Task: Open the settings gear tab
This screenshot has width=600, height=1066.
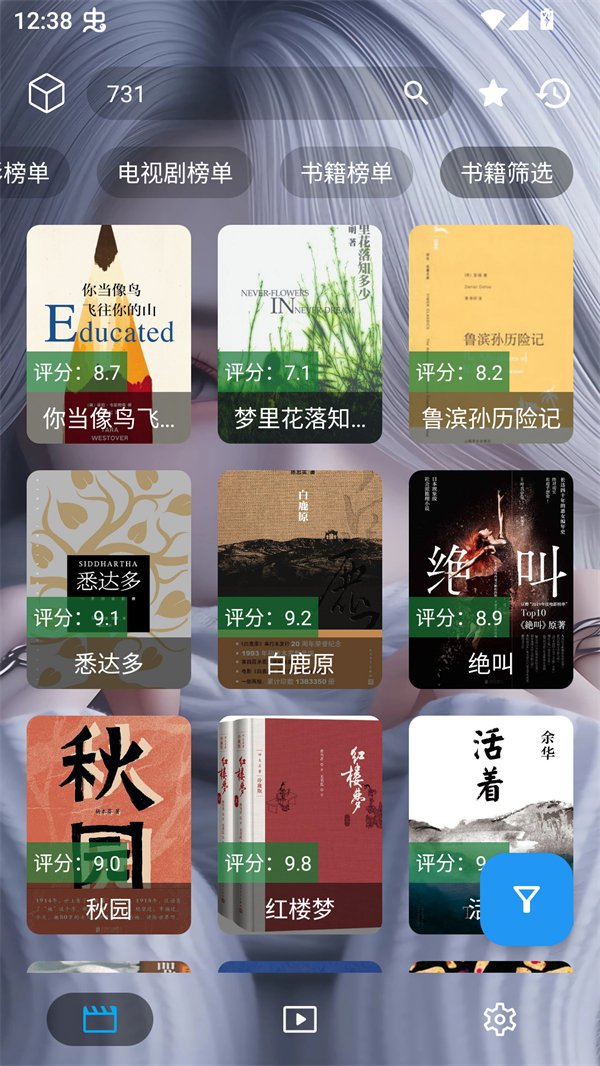Action: tap(499, 1019)
